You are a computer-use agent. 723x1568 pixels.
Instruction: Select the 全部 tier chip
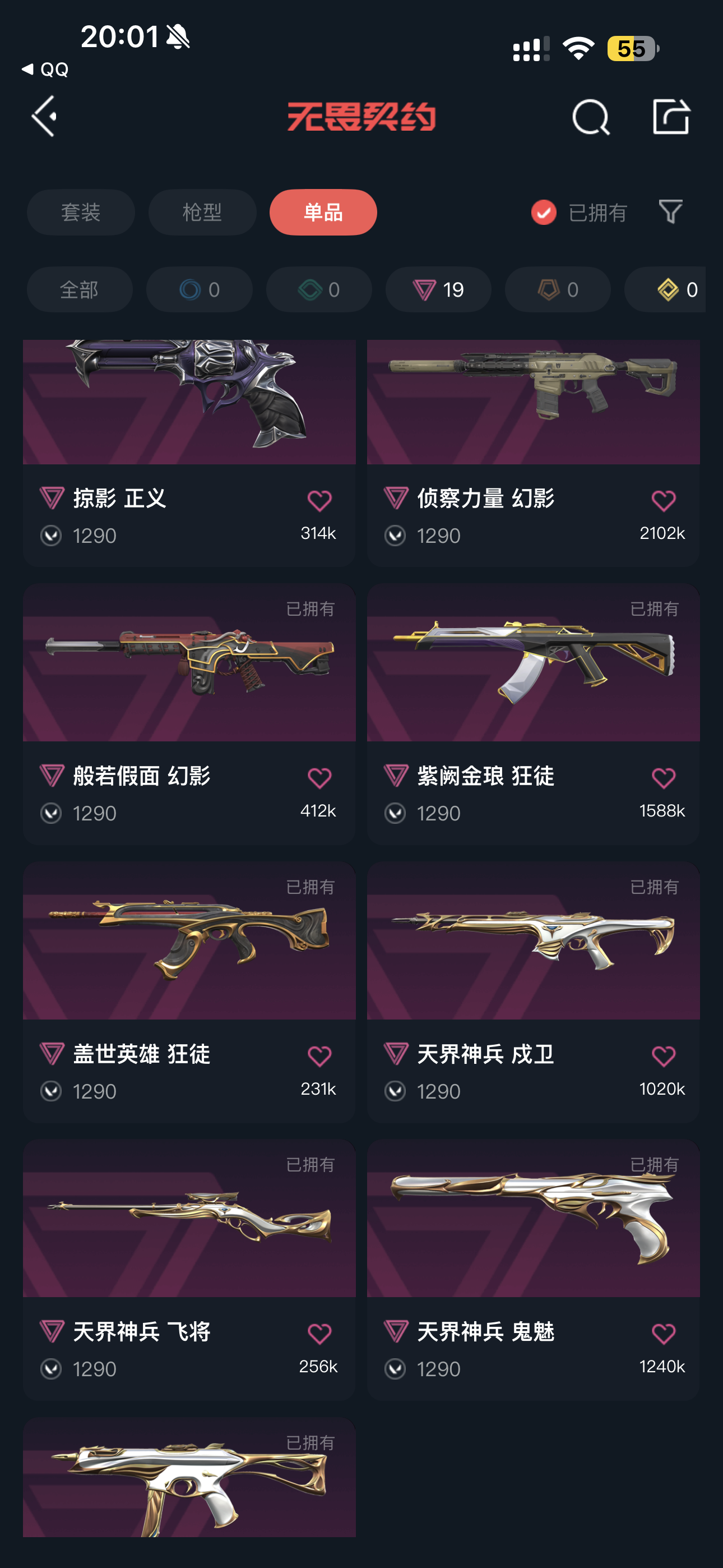tap(79, 290)
